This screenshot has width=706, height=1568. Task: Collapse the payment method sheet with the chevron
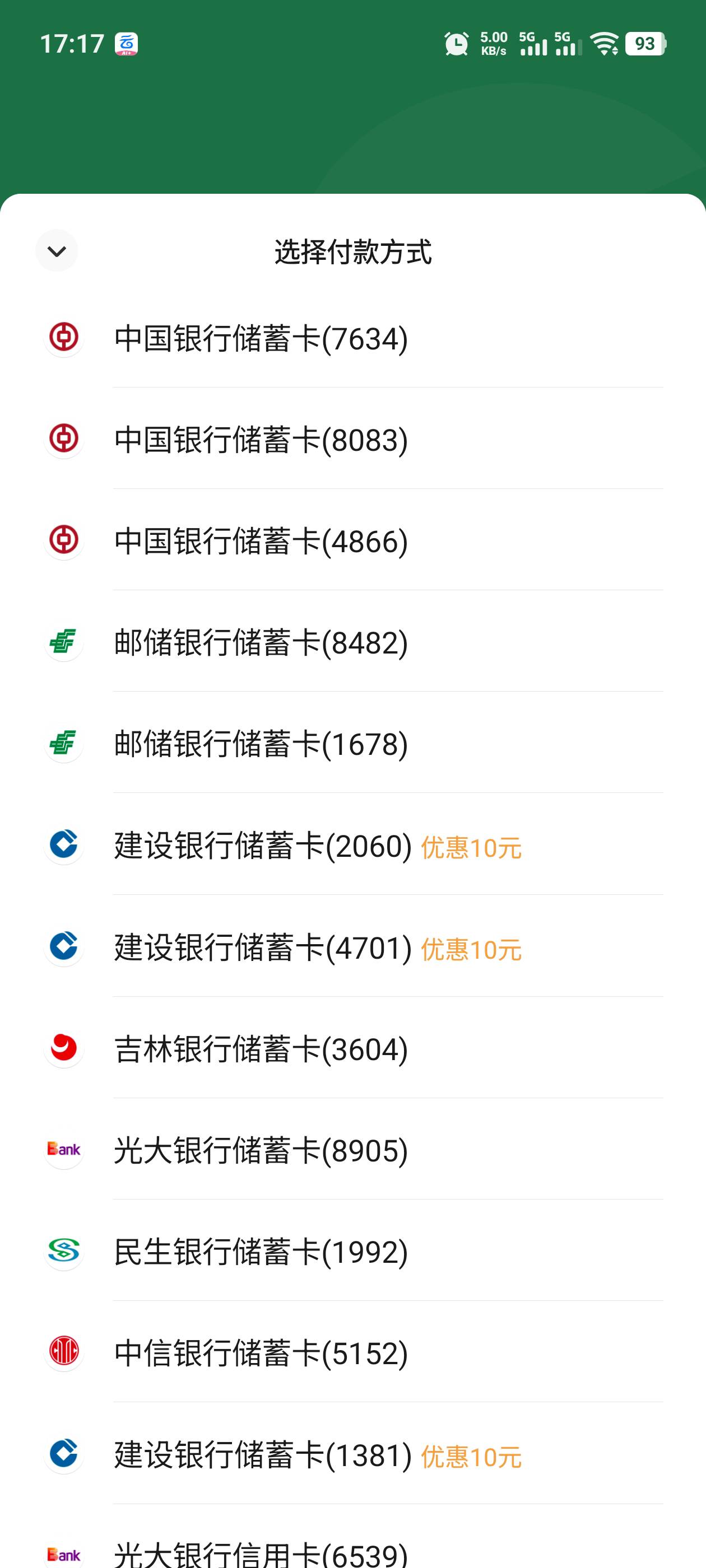pos(57,251)
